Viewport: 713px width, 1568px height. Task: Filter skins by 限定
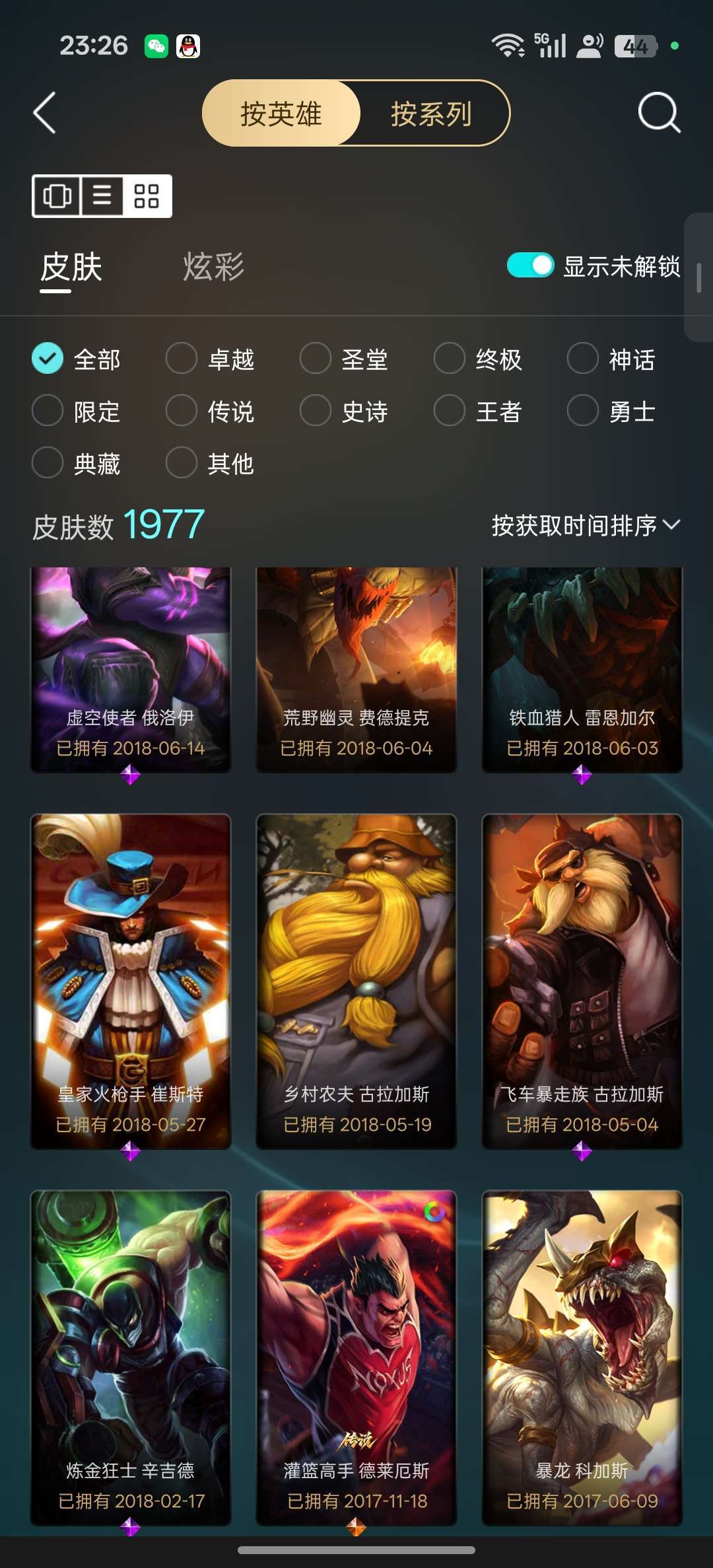[x=76, y=411]
